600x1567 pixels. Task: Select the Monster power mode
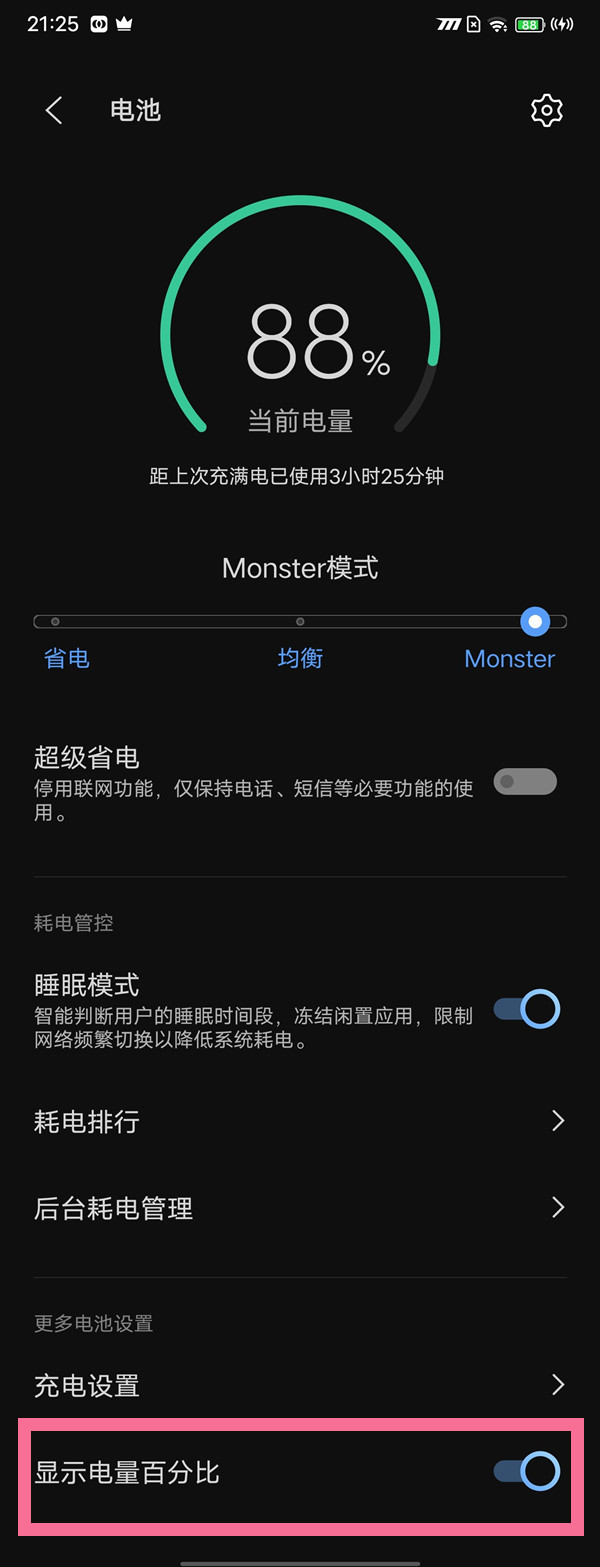509,659
